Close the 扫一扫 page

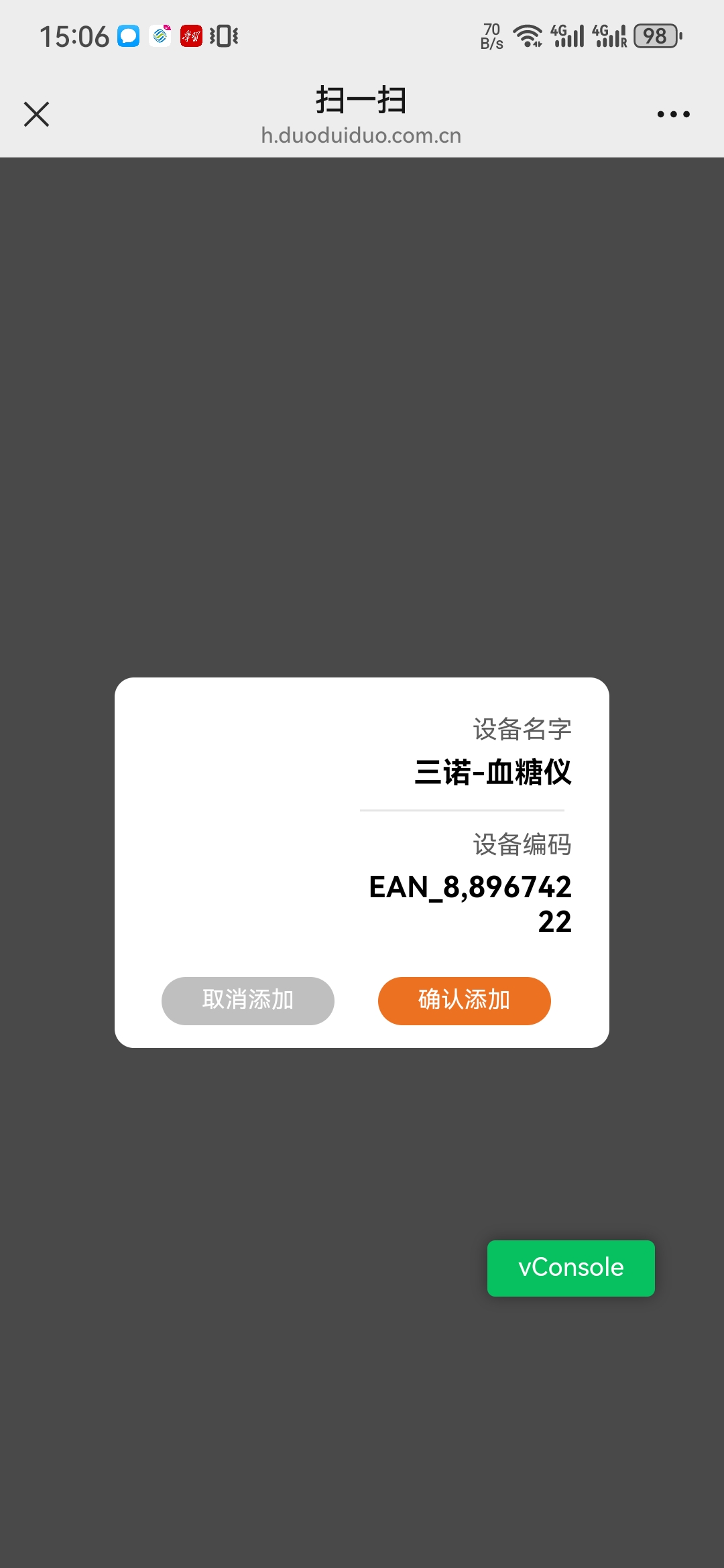[x=37, y=114]
